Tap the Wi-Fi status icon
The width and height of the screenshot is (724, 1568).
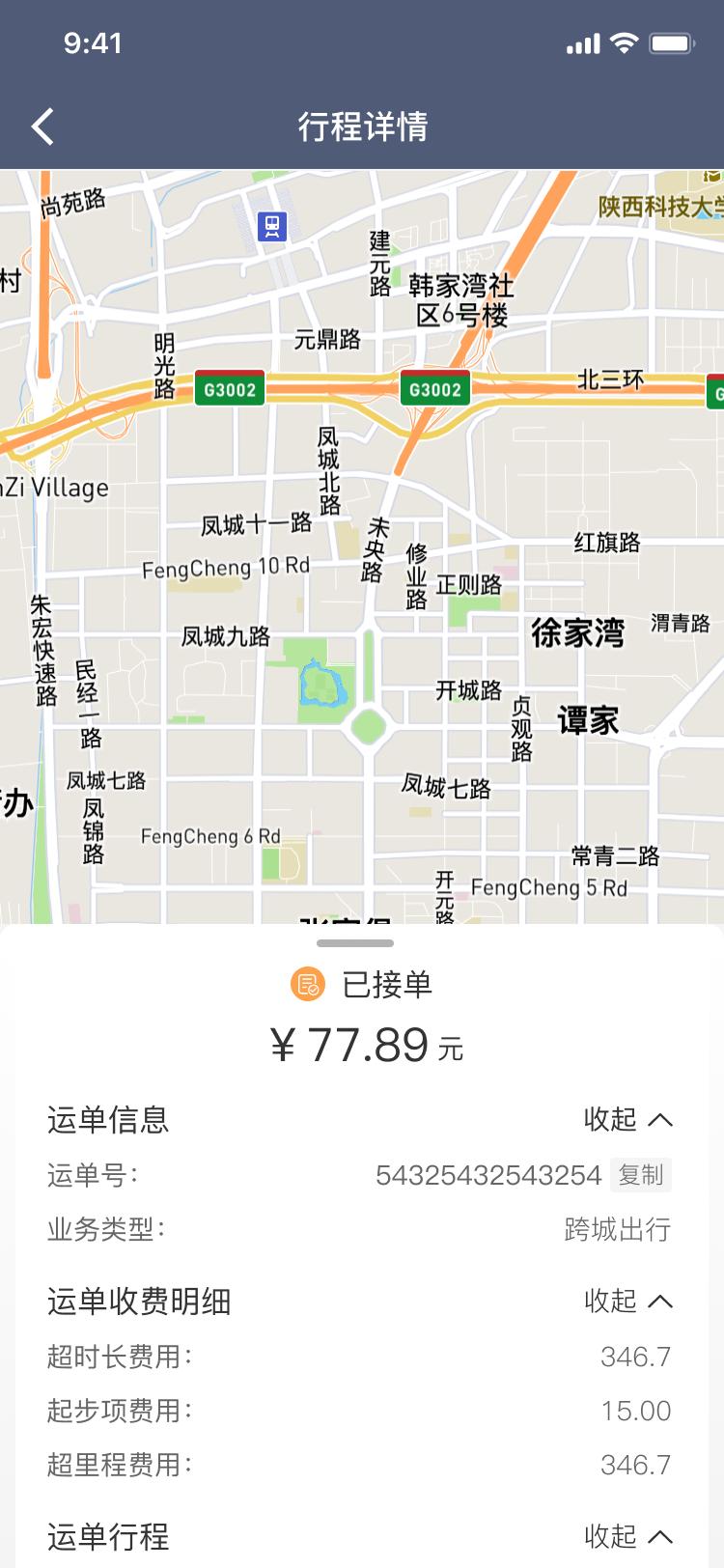[x=623, y=42]
